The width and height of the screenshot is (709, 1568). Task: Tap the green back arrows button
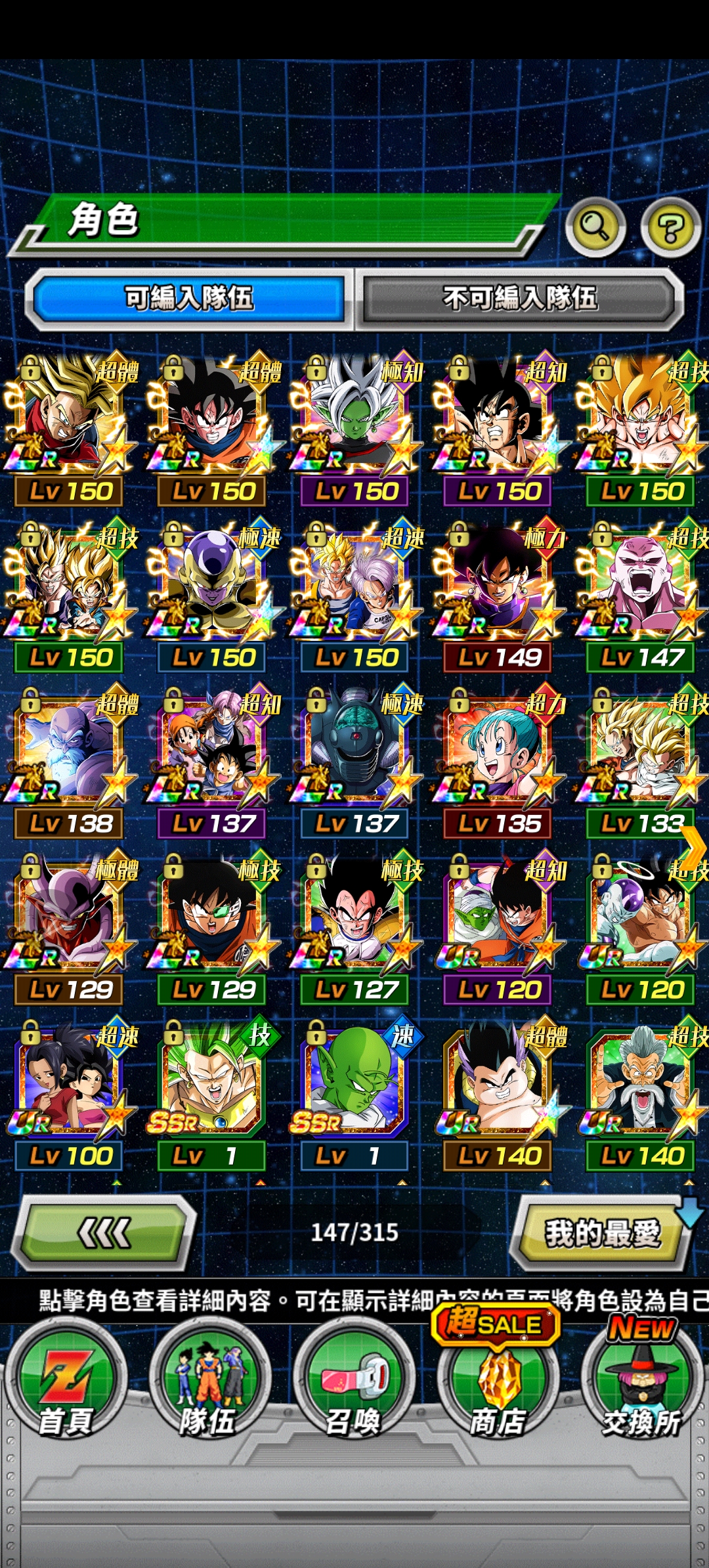tap(105, 1233)
